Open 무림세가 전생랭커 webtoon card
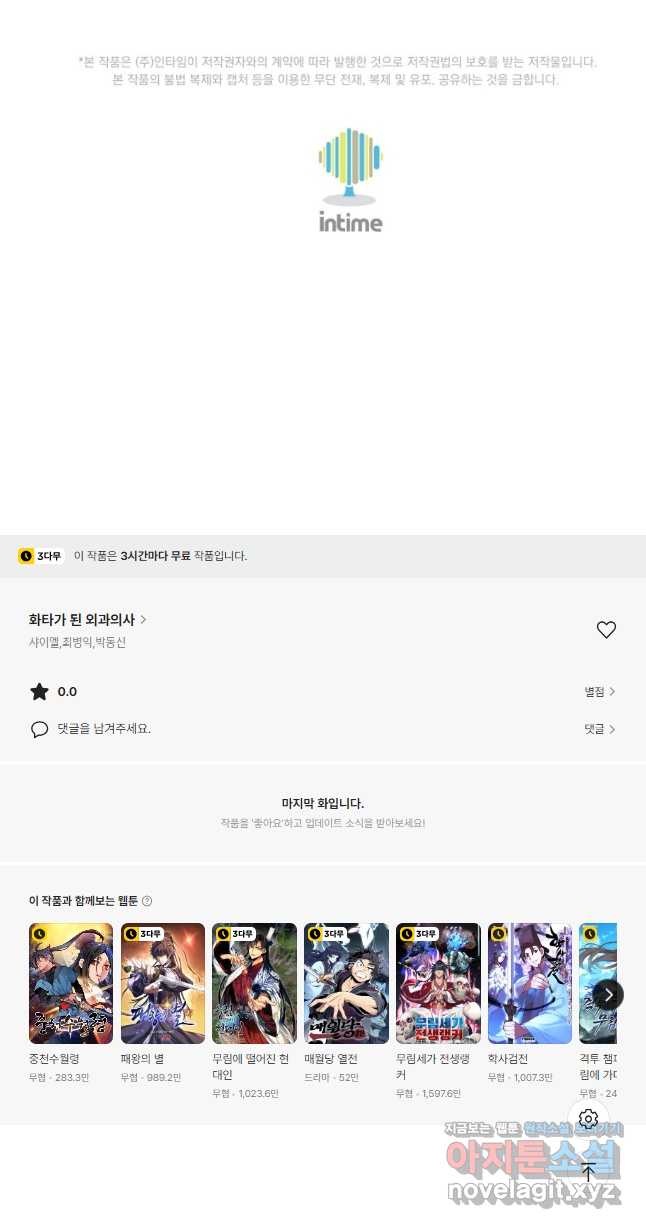Viewport: 646px width, 1229px height. pyautogui.click(x=438, y=984)
